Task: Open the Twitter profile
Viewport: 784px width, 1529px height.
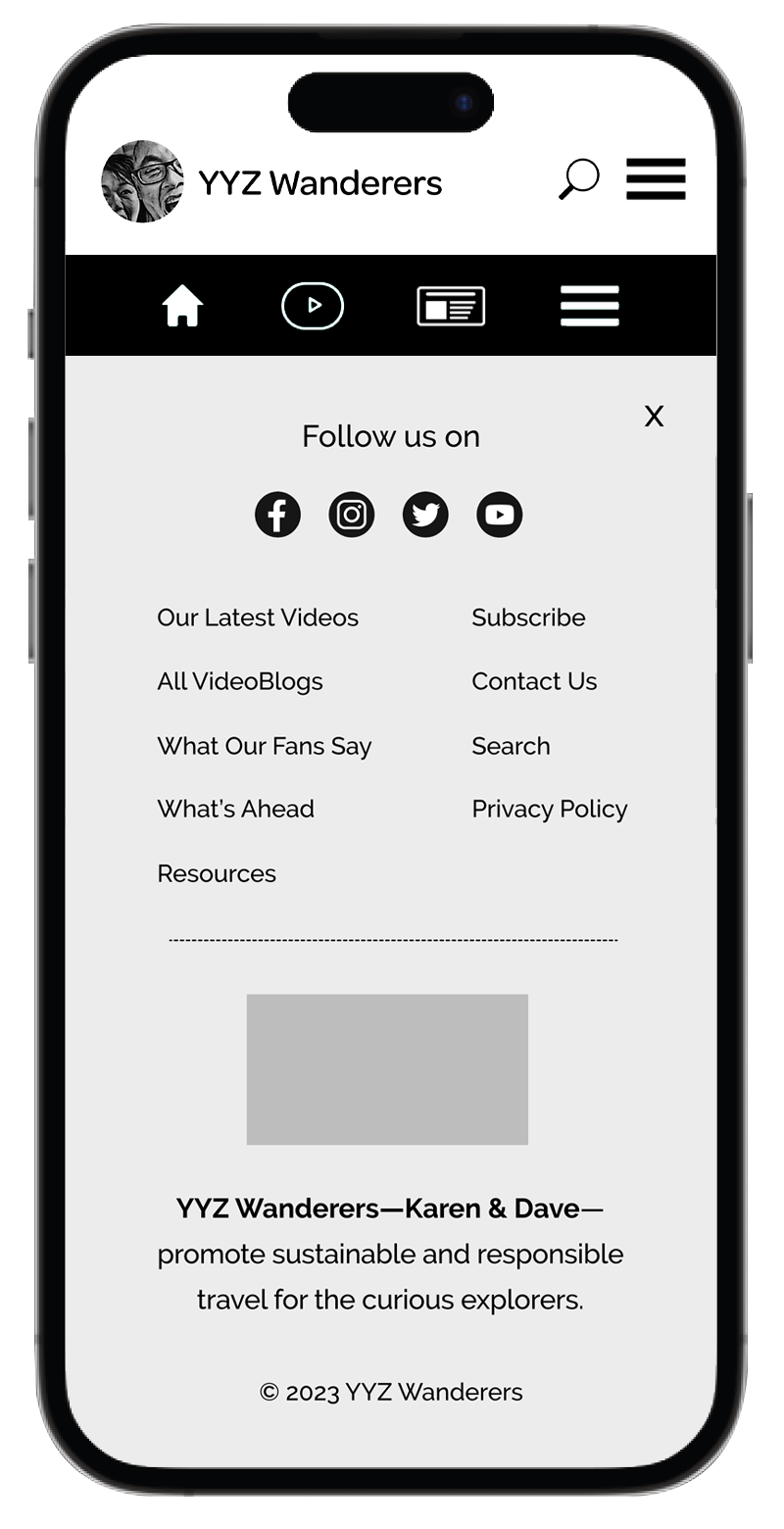Action: 425,515
